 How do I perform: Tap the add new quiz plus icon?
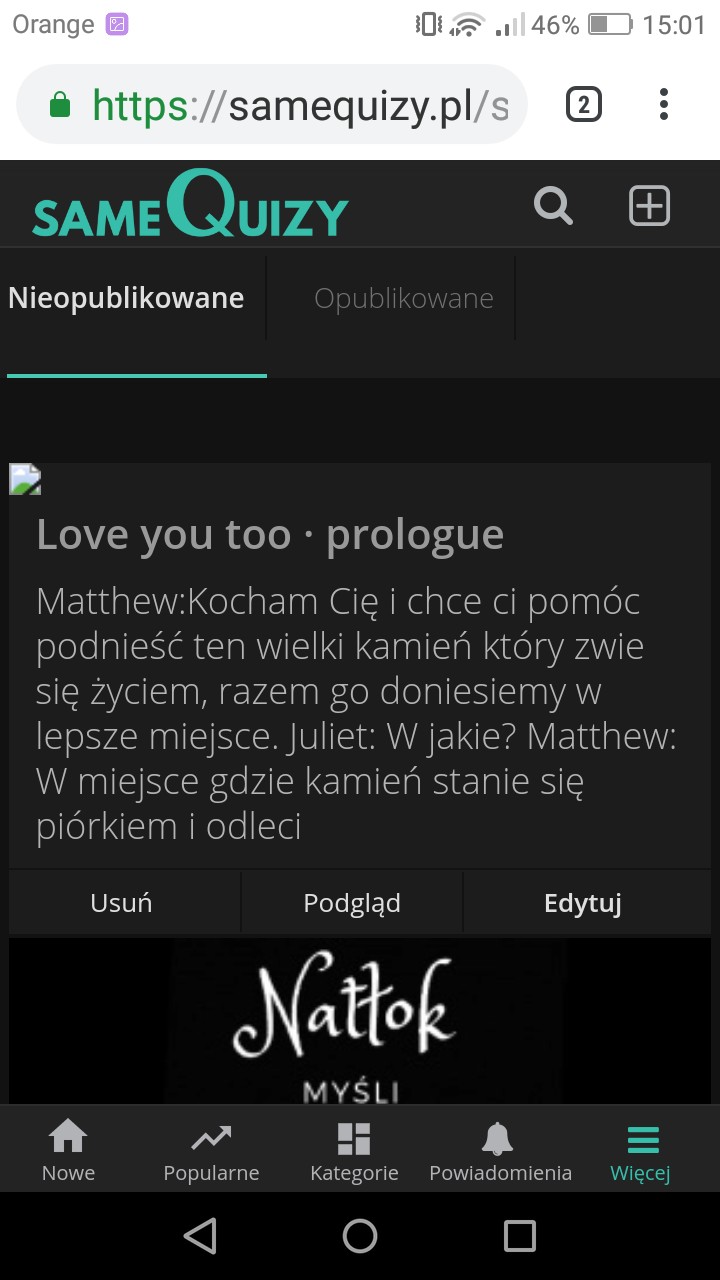(x=649, y=206)
